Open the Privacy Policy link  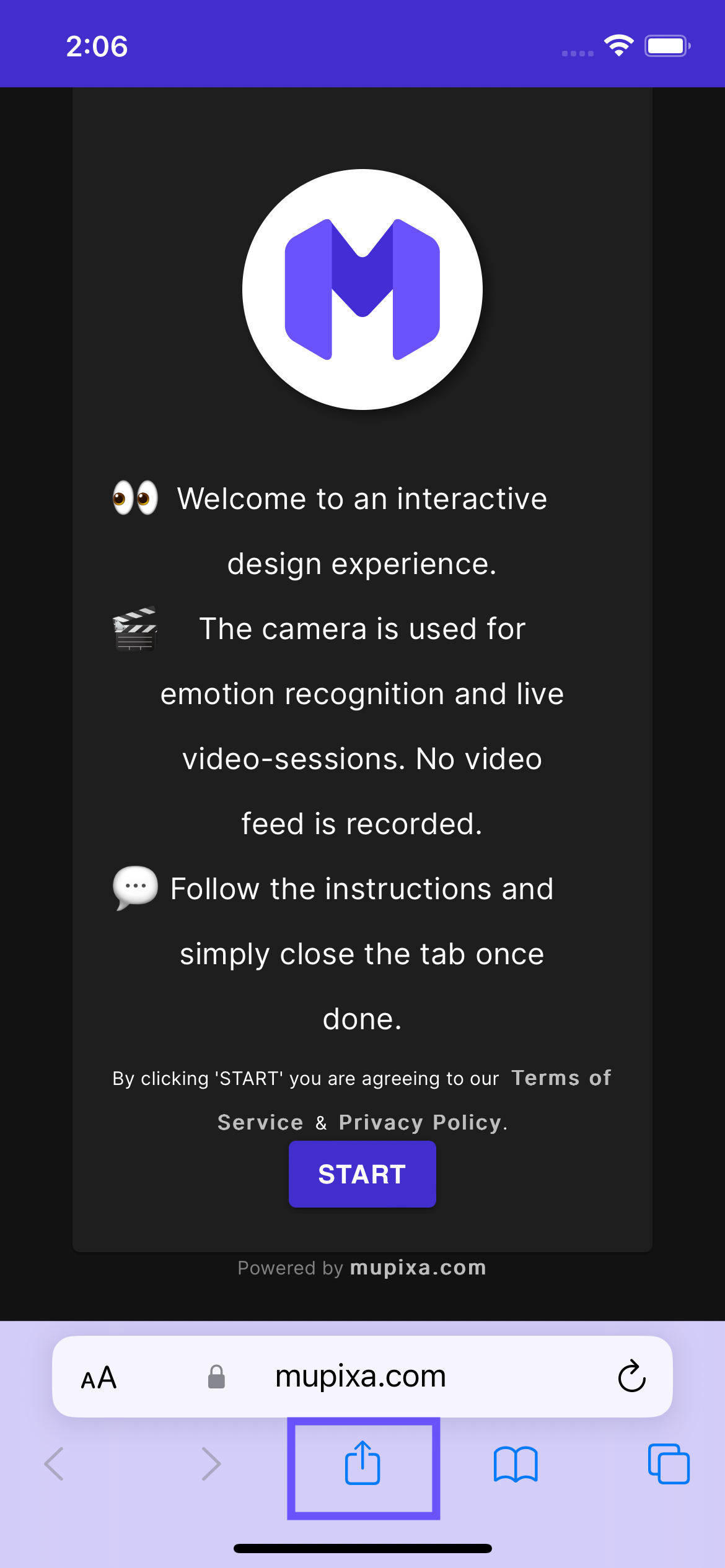coord(420,1122)
